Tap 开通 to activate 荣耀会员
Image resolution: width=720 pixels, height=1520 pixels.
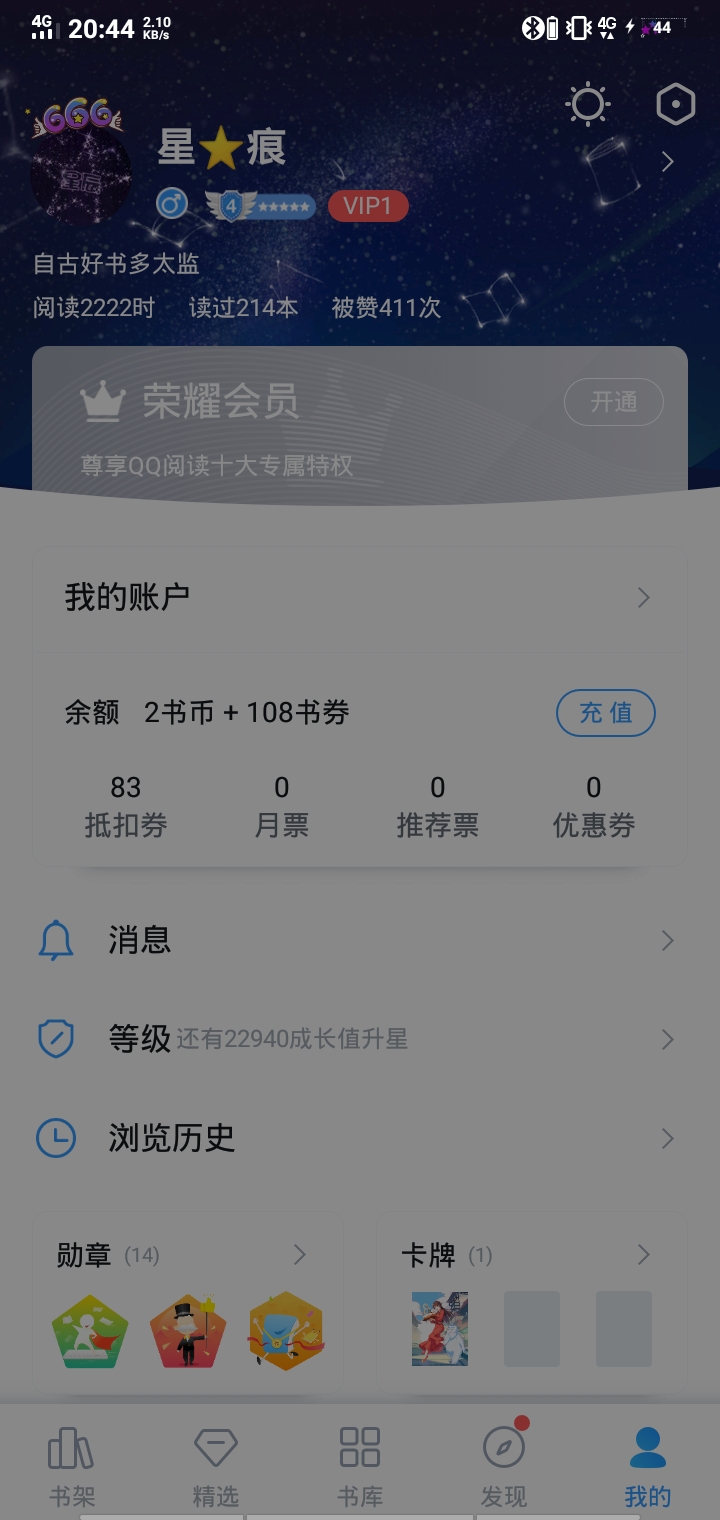[614, 402]
